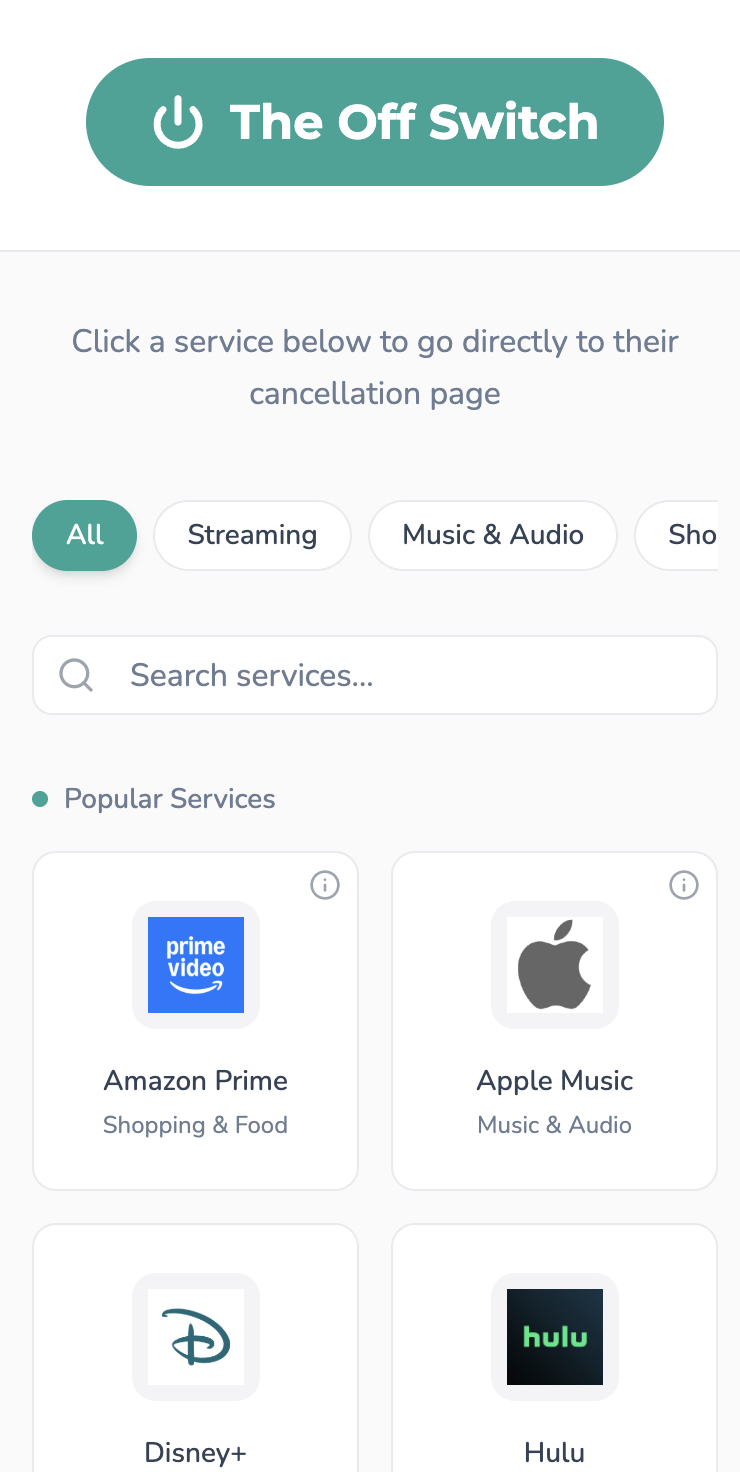Show info for Amazon Prime
Screen dimensions: 740x1472
coord(325,885)
